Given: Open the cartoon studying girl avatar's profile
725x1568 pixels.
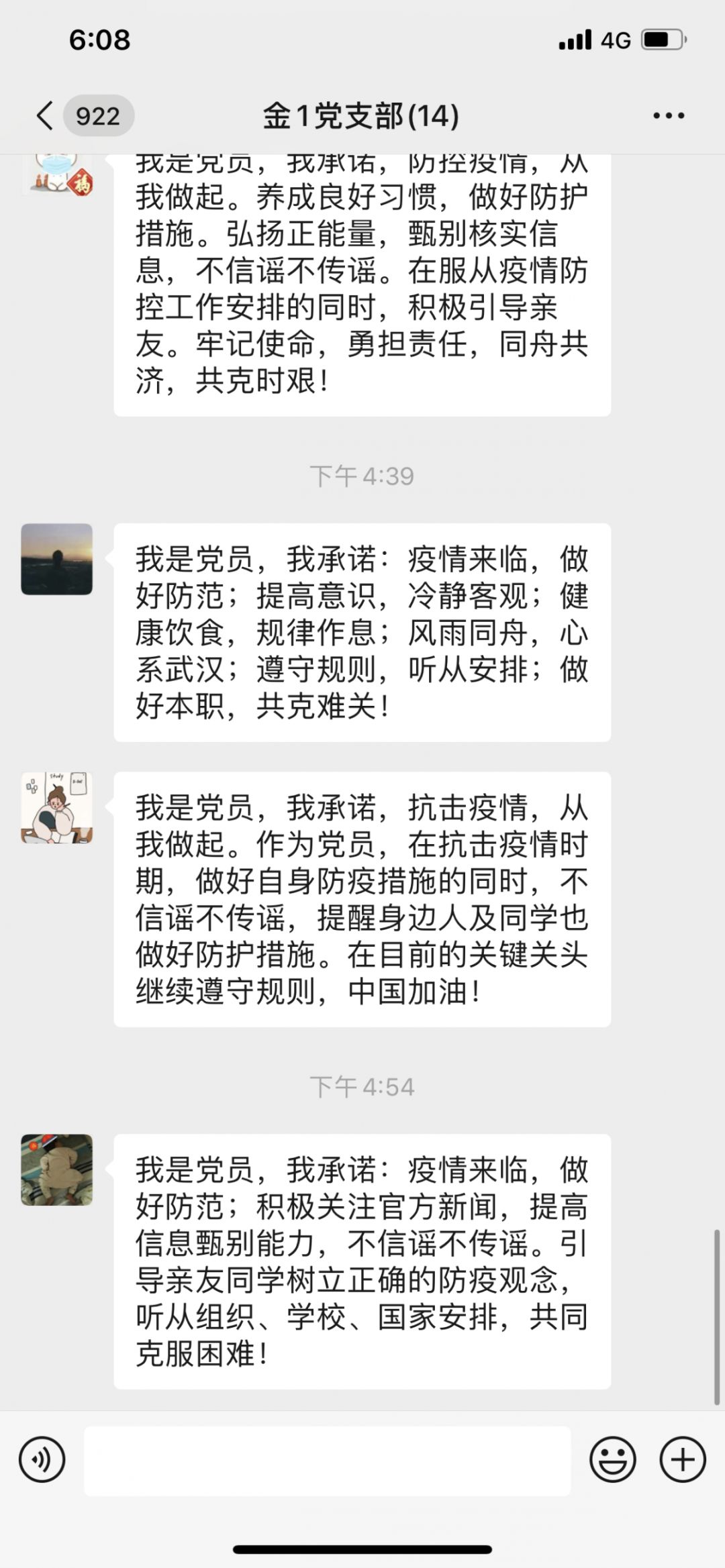Looking at the screenshot, I should tap(57, 807).
